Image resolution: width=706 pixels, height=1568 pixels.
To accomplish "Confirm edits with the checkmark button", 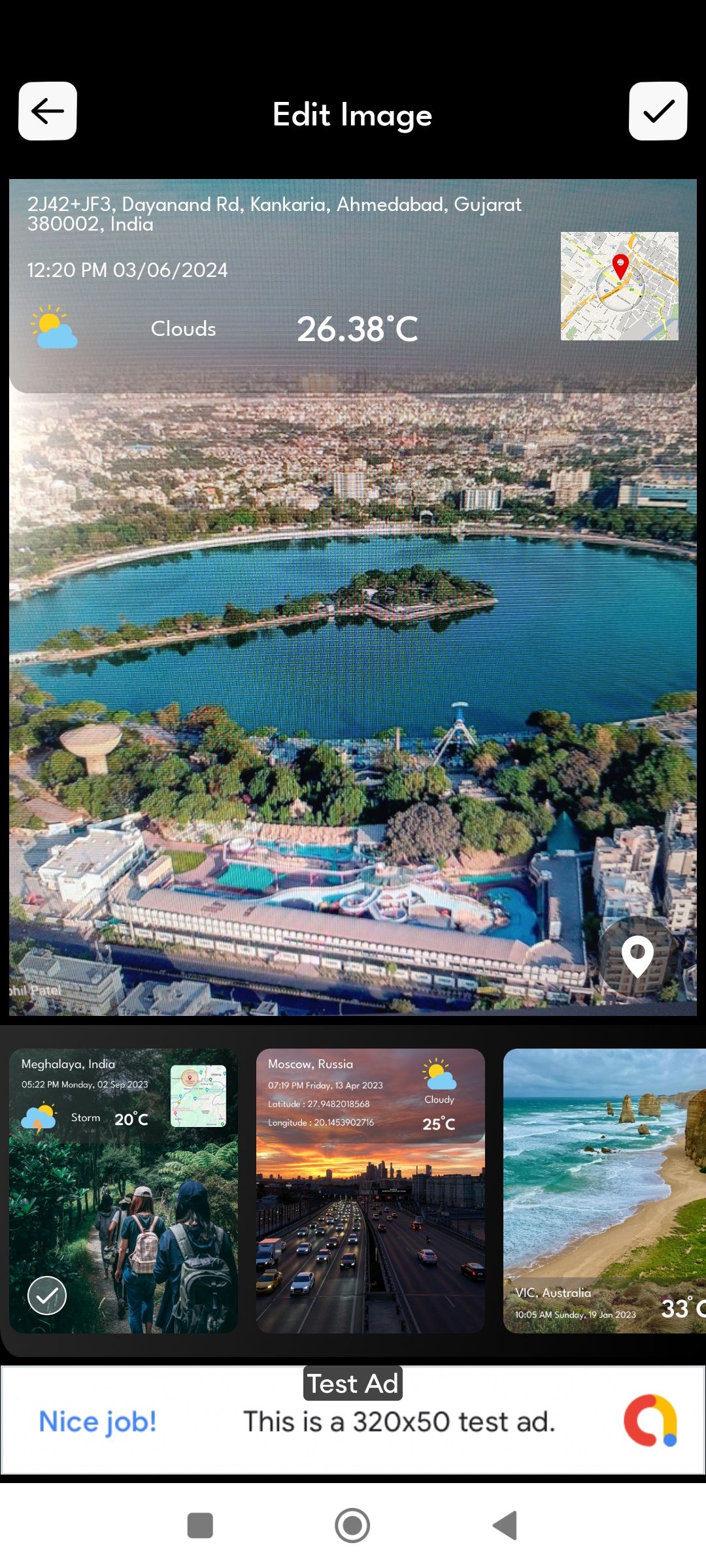I will coord(658,111).
